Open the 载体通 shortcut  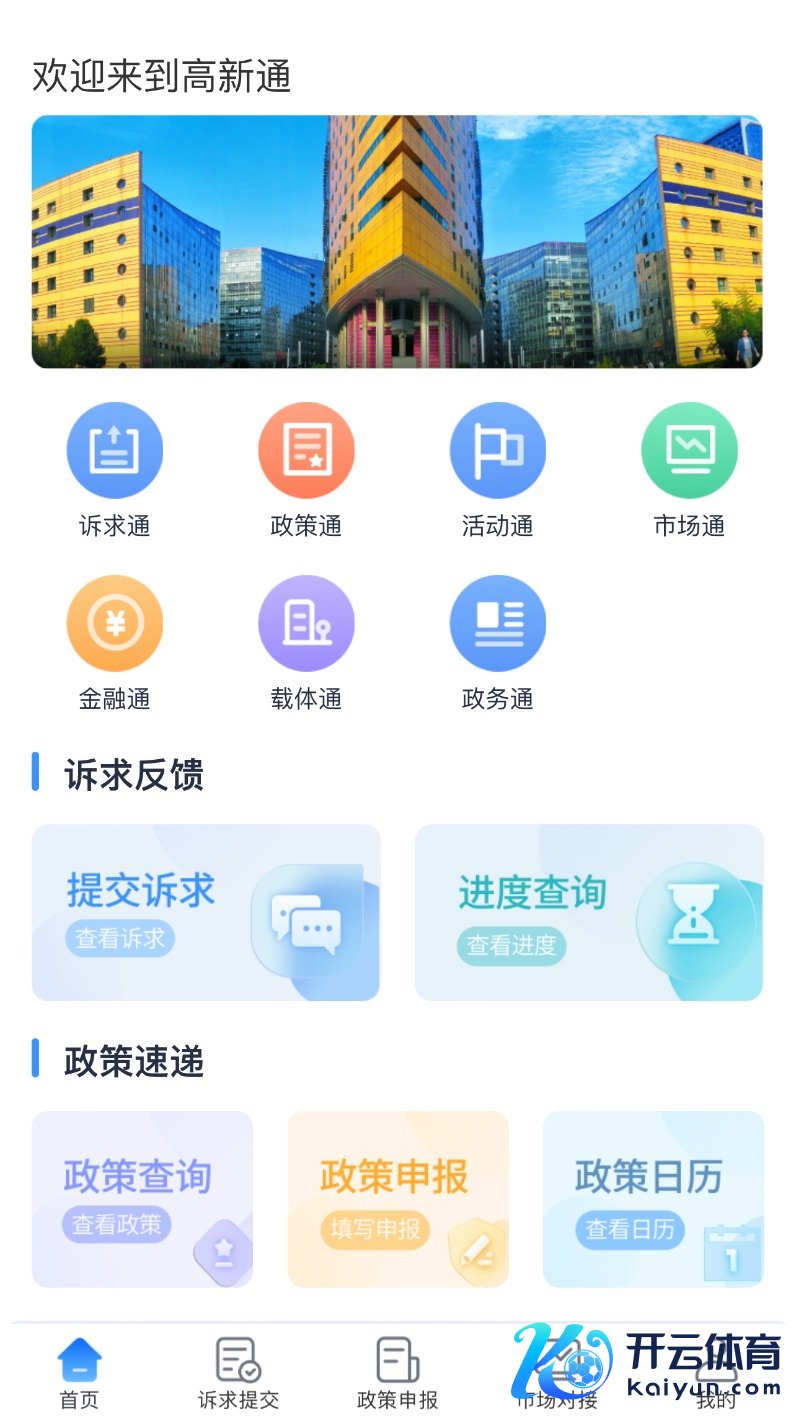[x=306, y=624]
